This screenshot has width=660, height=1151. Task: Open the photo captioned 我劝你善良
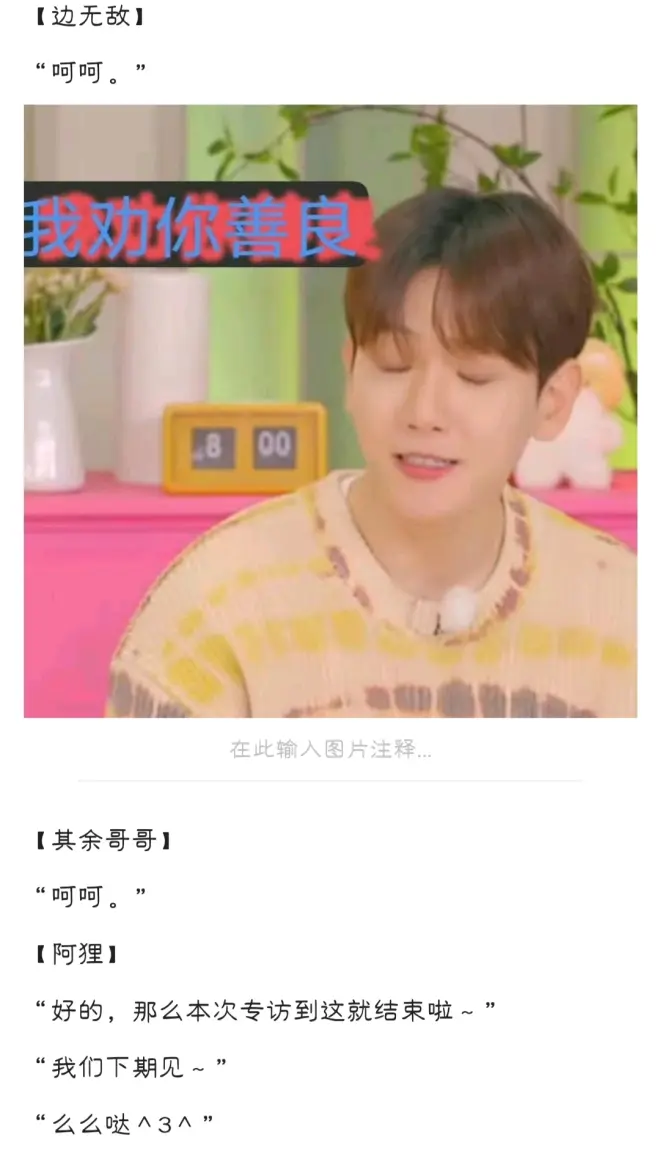pos(330,410)
